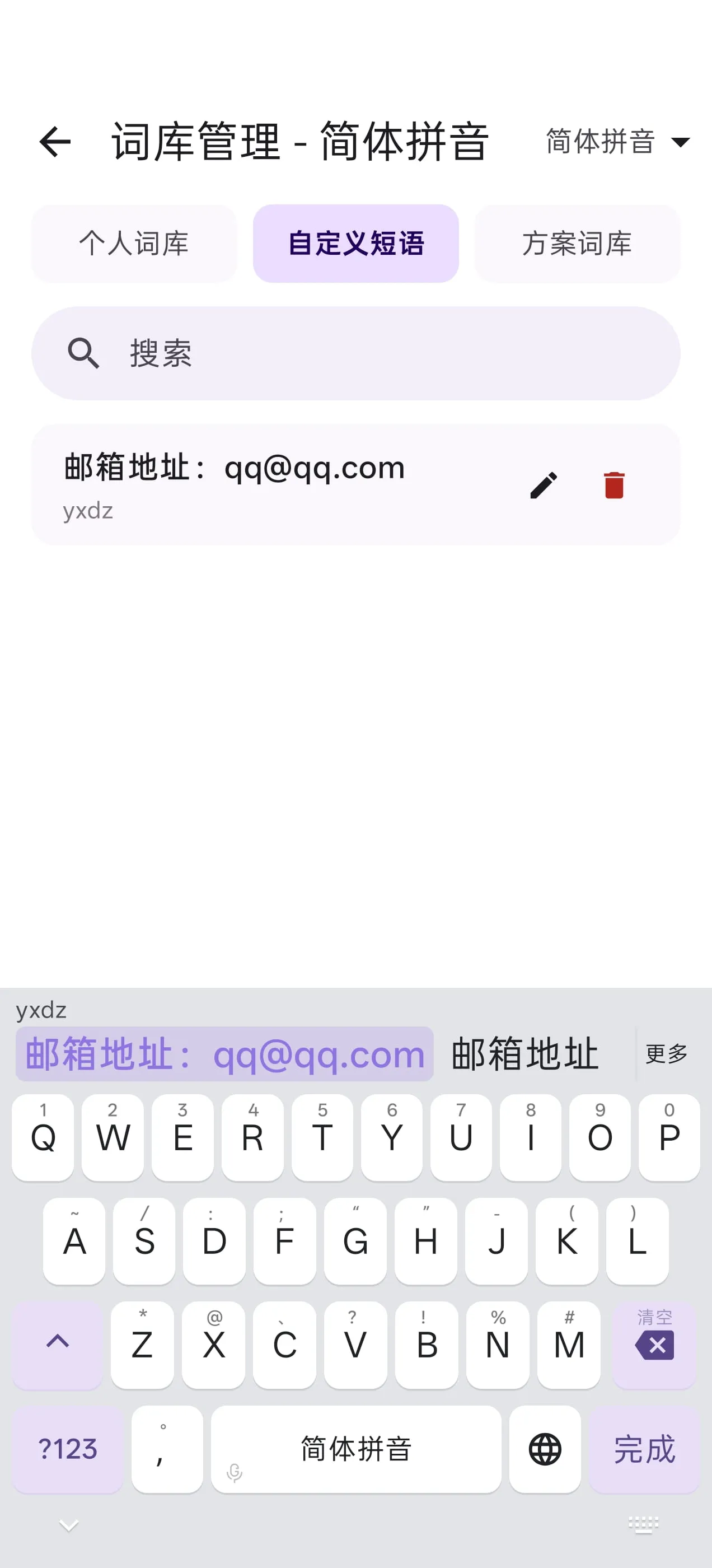Switch to the 方案词库 tab
This screenshot has height=1568, width=712.
coord(577,244)
